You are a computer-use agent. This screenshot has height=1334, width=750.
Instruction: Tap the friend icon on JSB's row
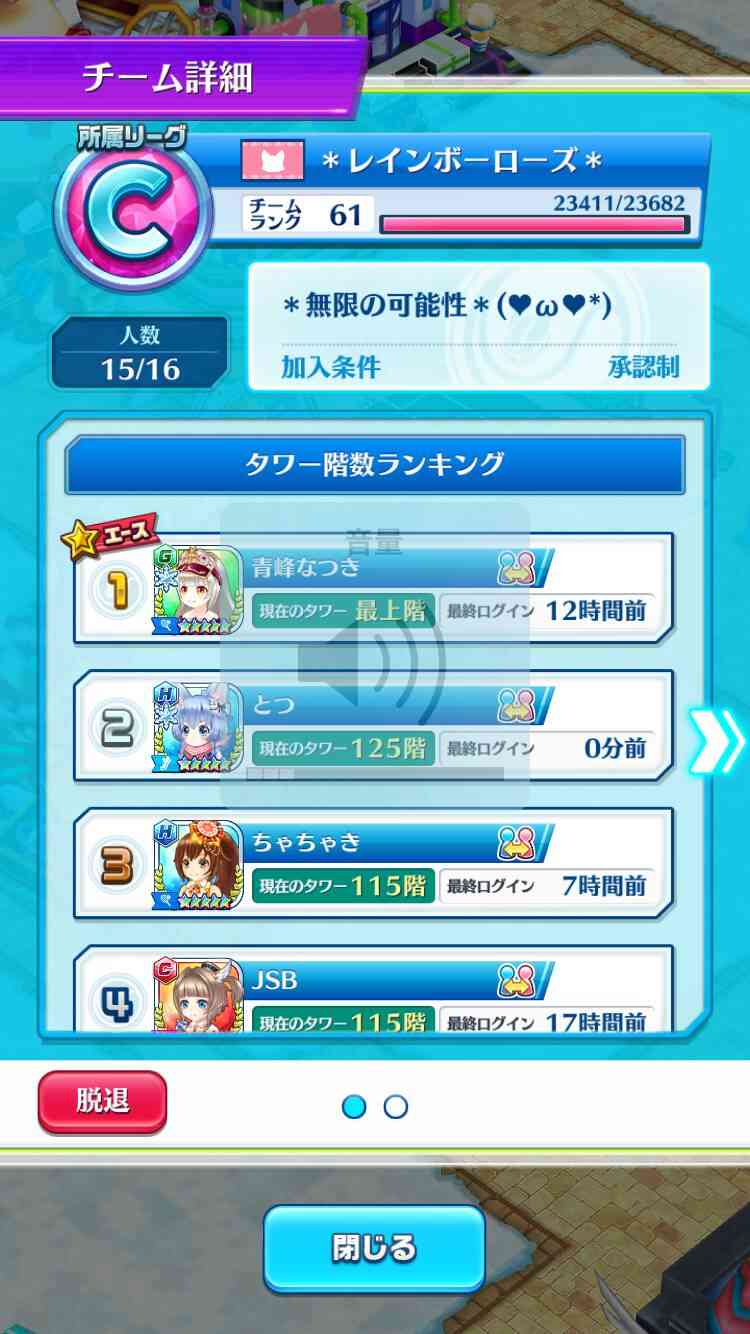click(518, 980)
